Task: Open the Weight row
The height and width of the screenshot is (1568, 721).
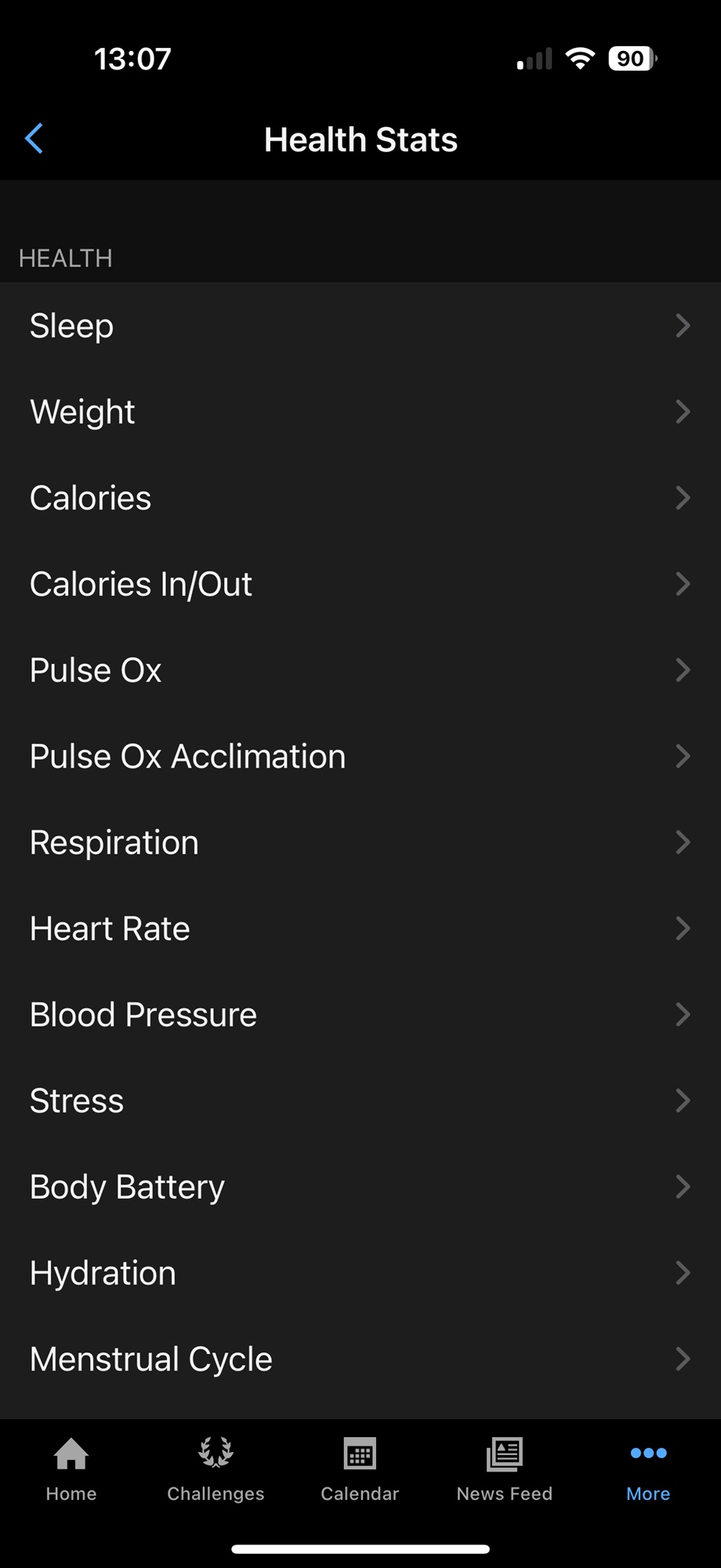Action: coord(360,412)
